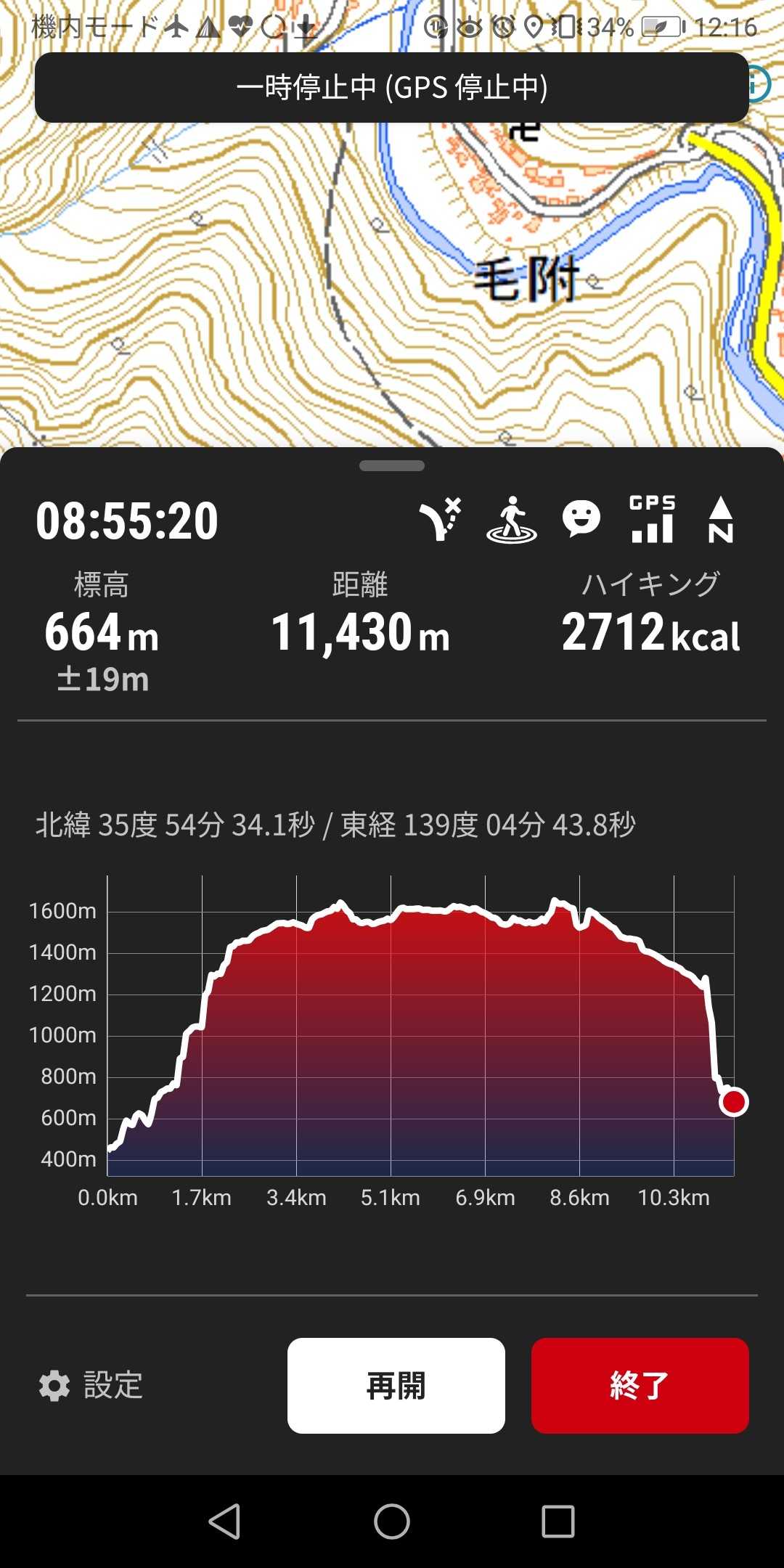Tap 終了 to end the activity

640,1385
